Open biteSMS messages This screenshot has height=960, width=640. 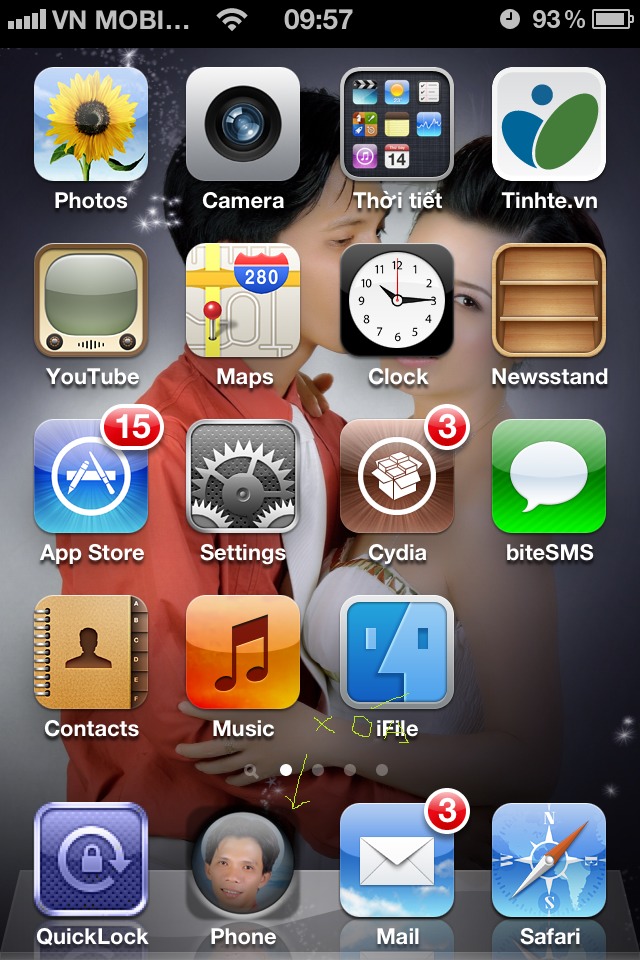549,476
